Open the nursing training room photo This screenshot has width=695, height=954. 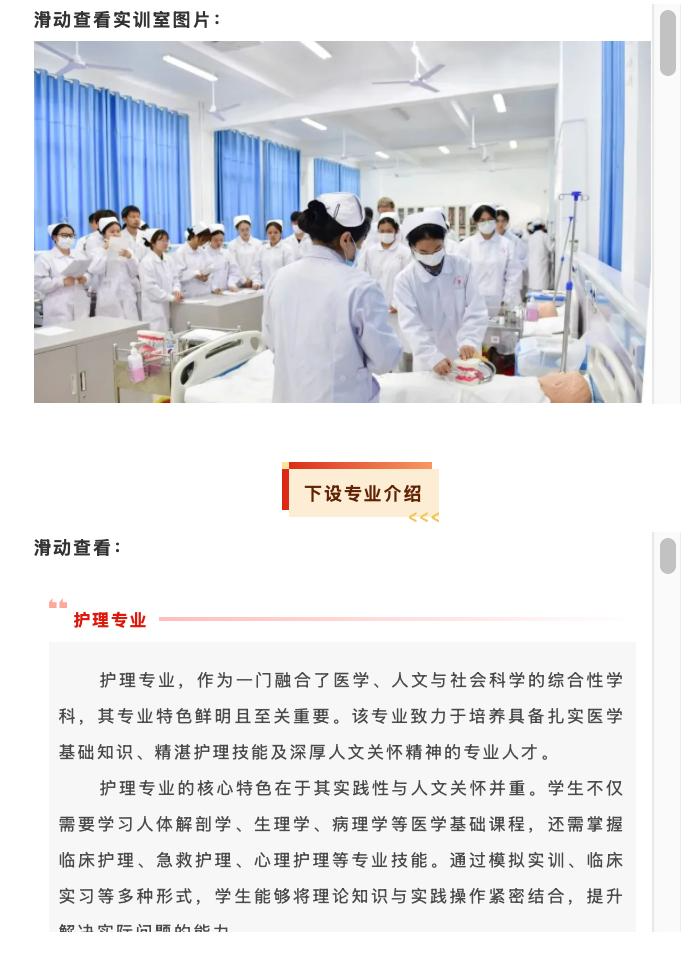tap(342, 221)
